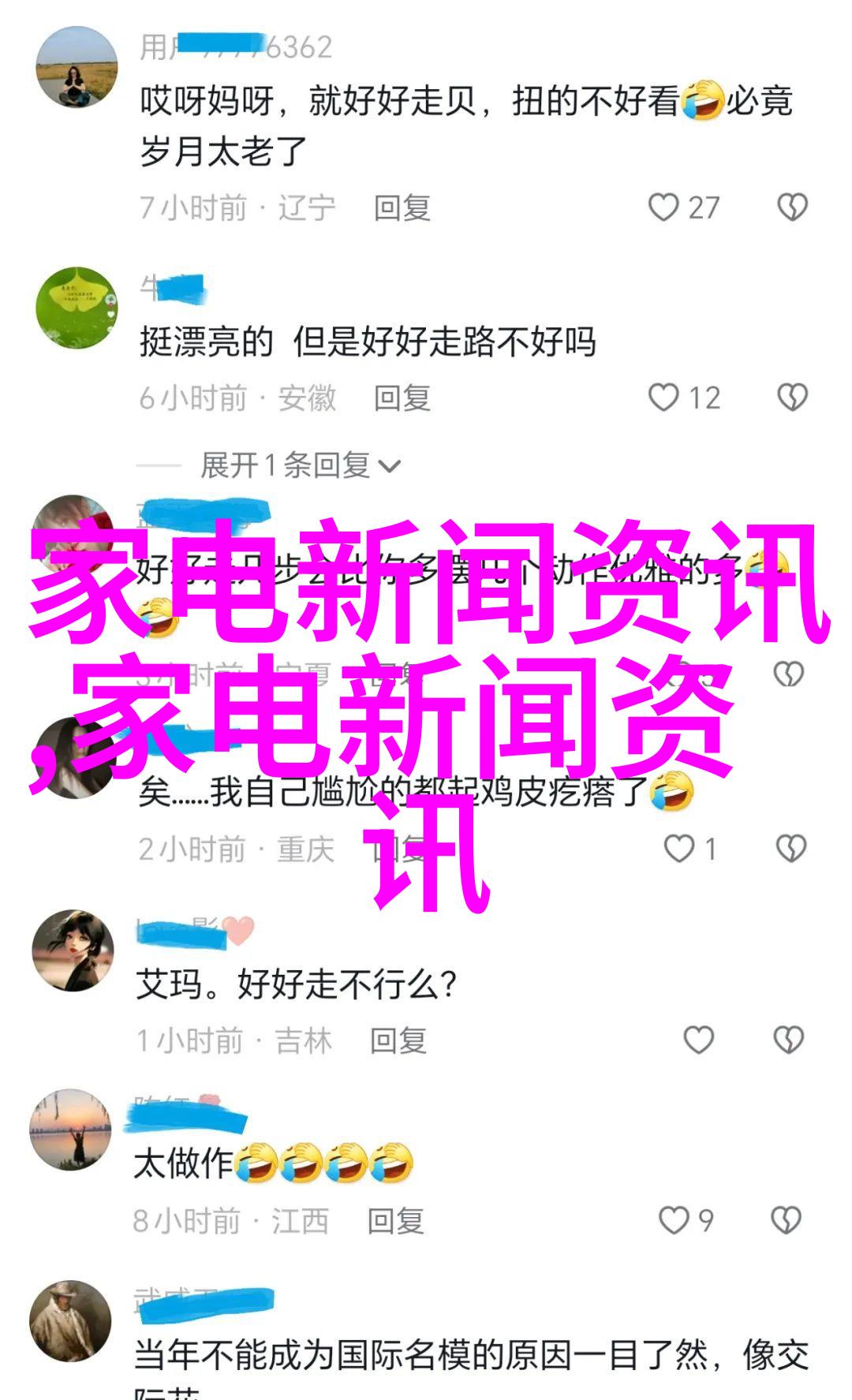The height and width of the screenshot is (1400, 852).
Task: Open the anime girl avatar beside 艾玛 comment
Action: 73,950
